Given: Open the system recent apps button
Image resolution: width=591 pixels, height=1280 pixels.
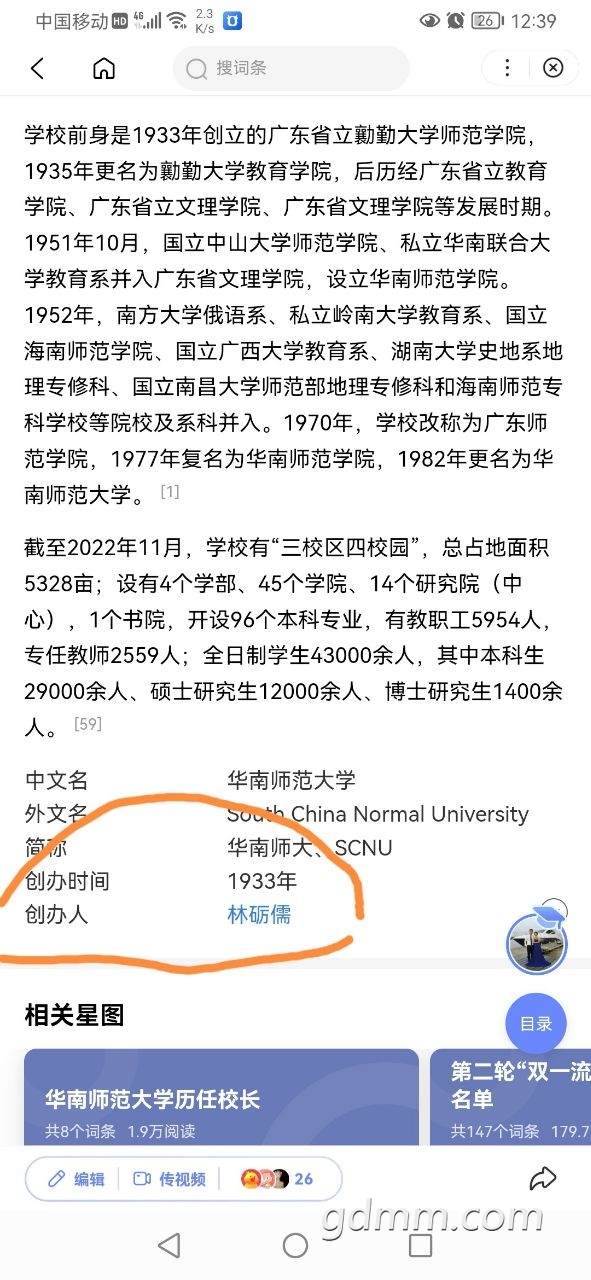Looking at the screenshot, I should (421, 1245).
